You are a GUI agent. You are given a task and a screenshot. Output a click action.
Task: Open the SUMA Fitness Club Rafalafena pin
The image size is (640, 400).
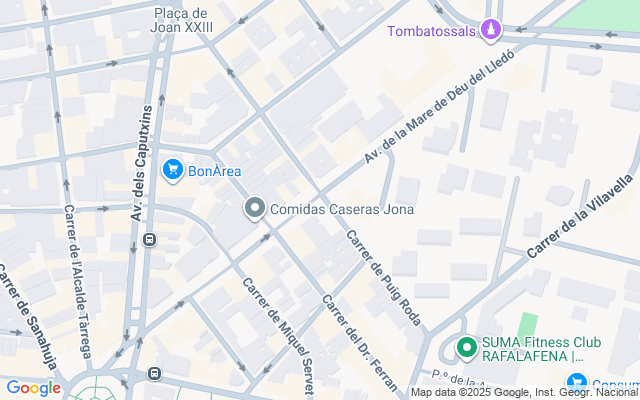tap(465, 348)
